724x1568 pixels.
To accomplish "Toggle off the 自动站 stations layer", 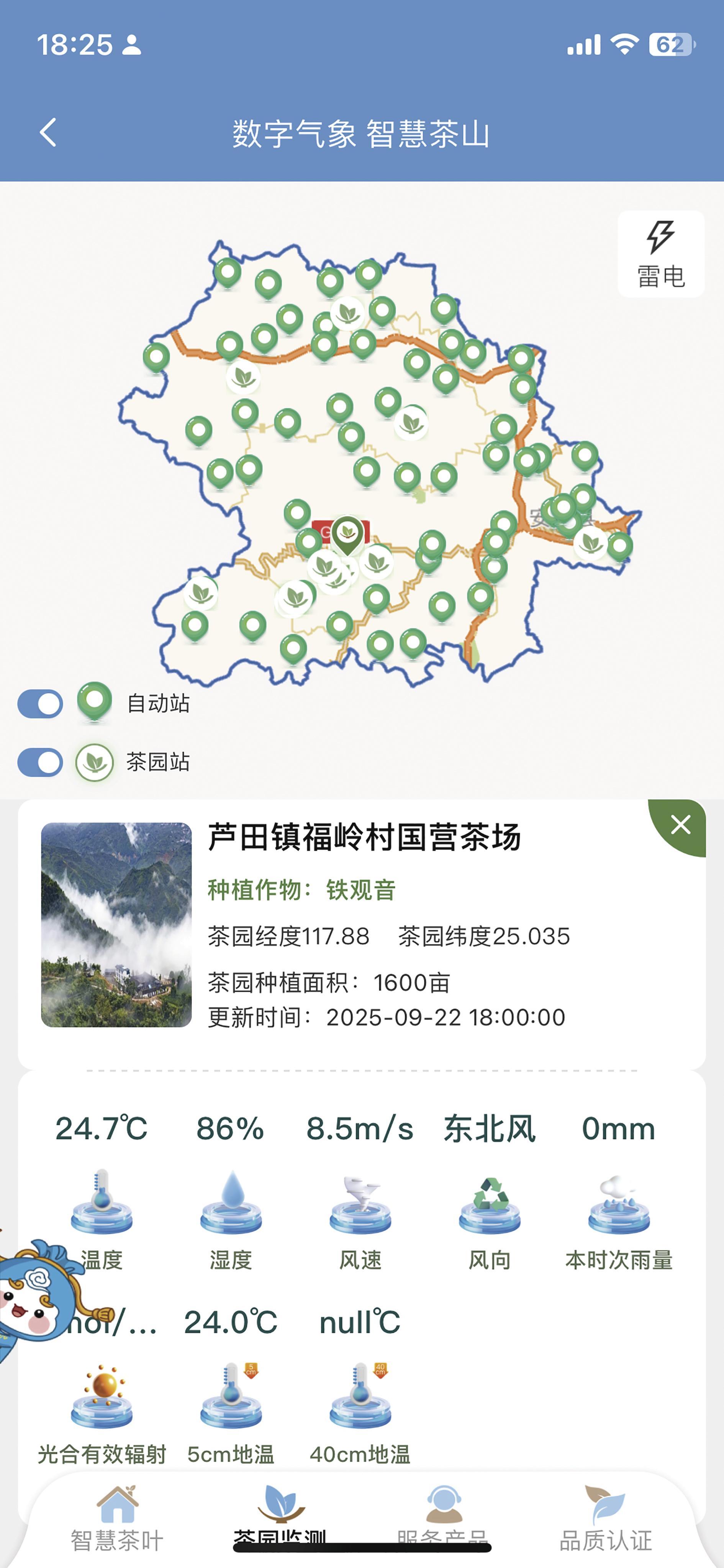I will [x=40, y=704].
